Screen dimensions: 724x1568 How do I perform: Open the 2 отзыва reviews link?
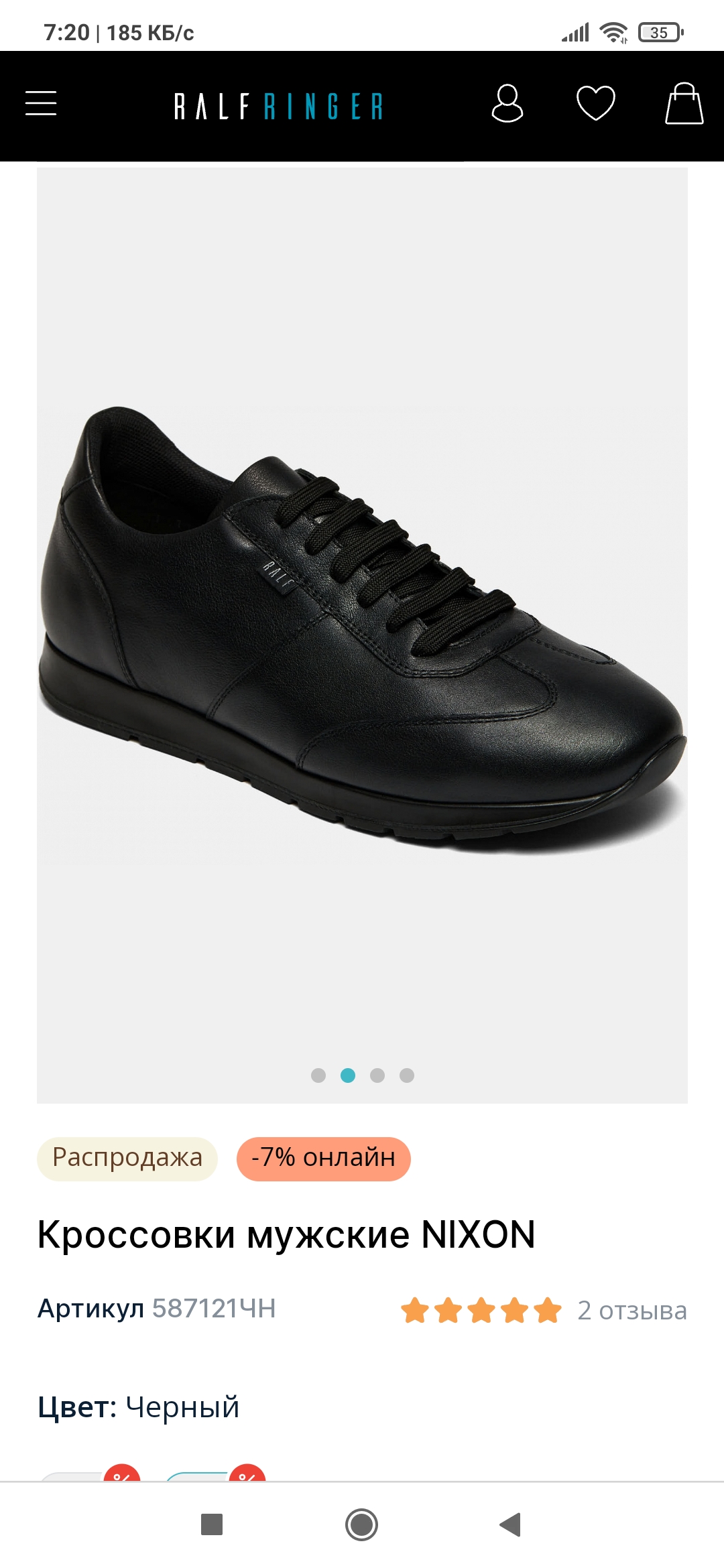631,1311
